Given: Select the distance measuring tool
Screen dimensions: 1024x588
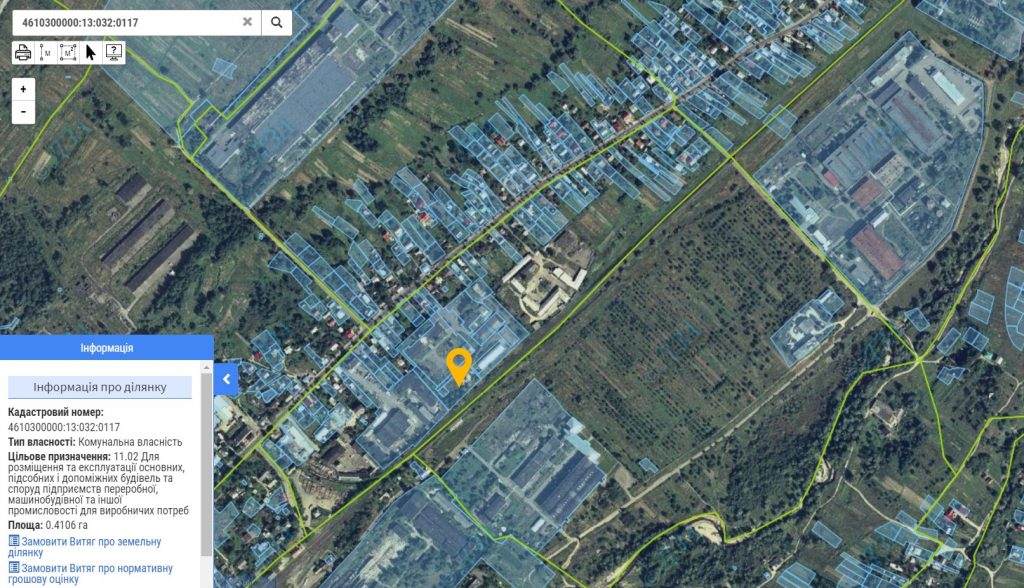Looking at the screenshot, I should click(45, 52).
